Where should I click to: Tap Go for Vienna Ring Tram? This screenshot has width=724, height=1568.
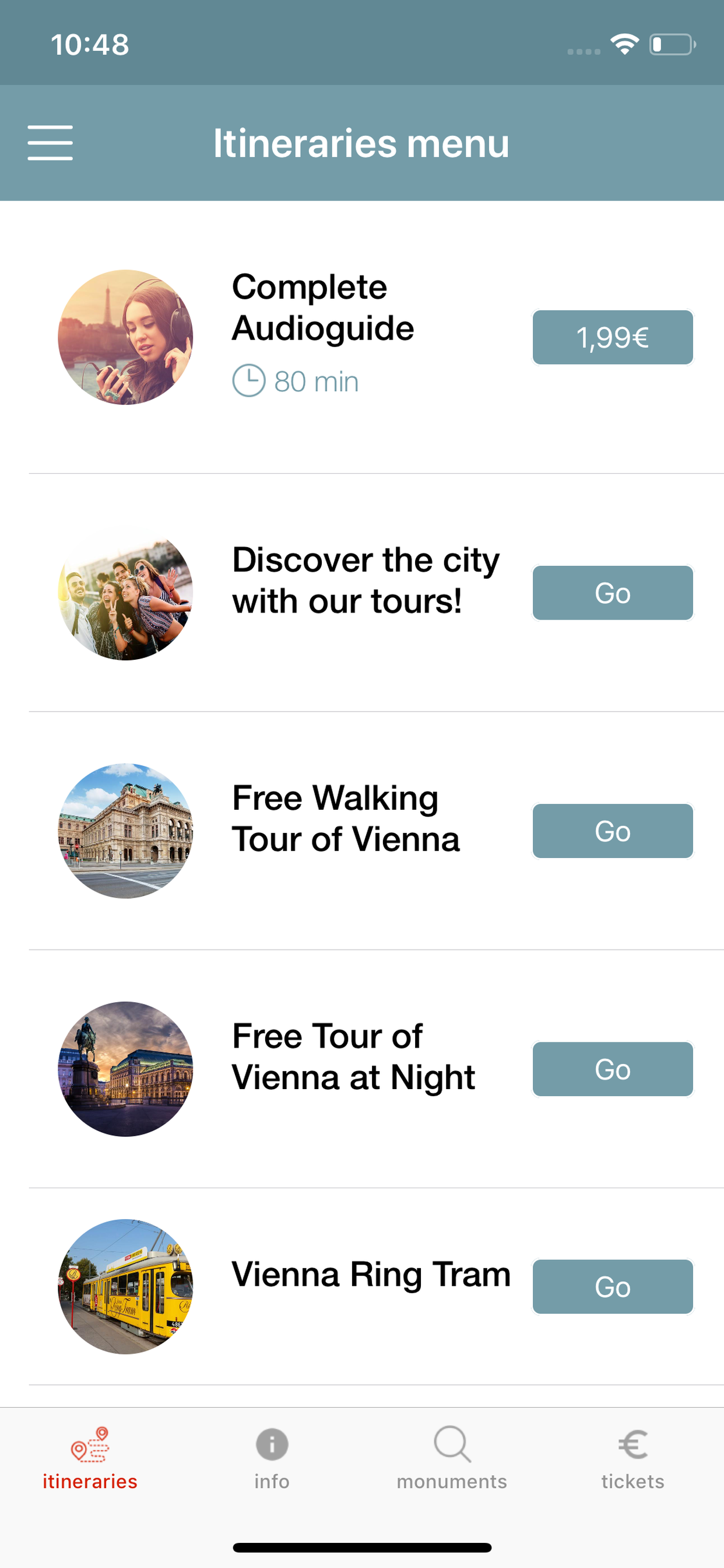(612, 1286)
